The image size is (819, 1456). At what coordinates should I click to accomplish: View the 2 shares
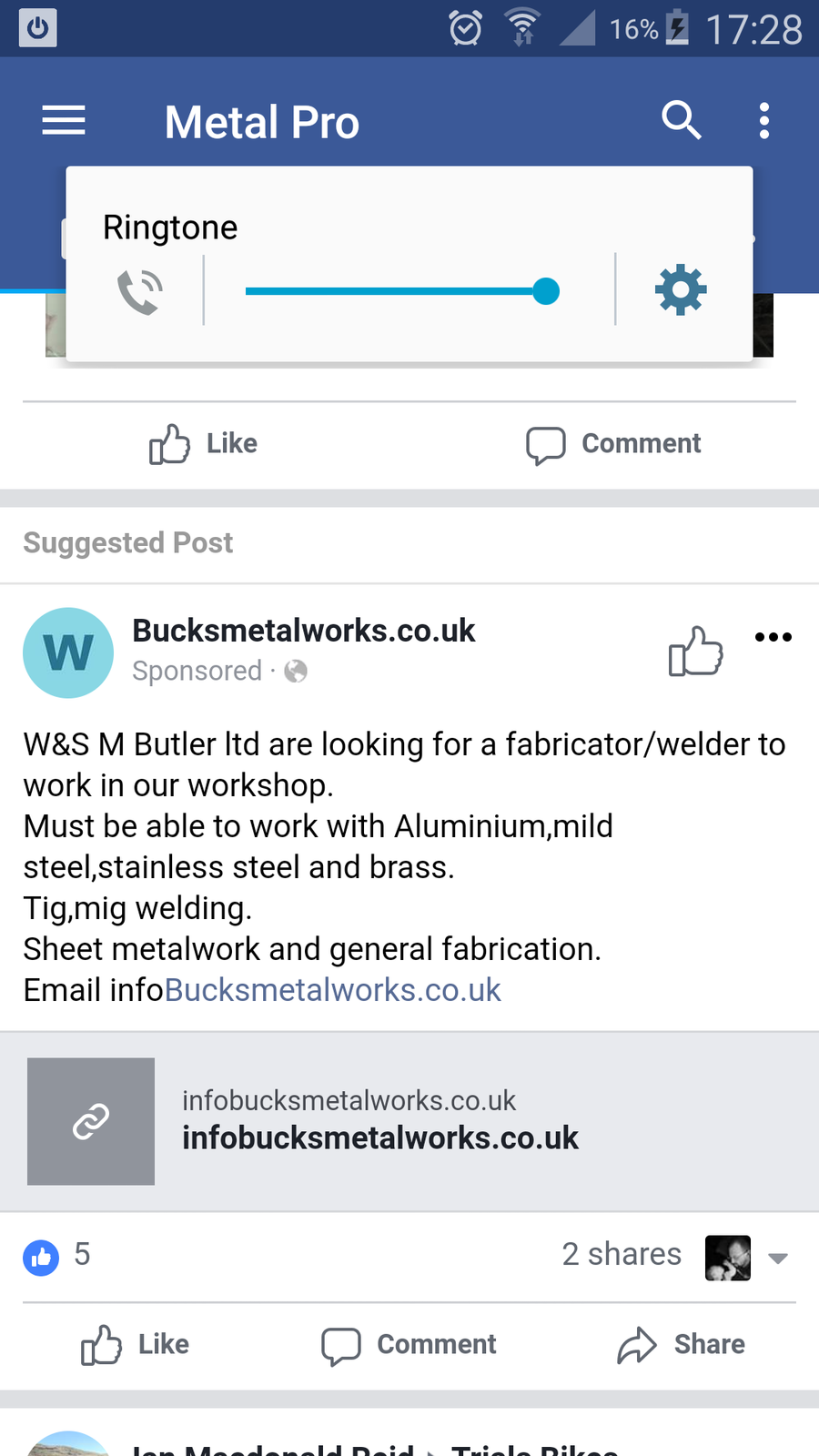point(622,1254)
